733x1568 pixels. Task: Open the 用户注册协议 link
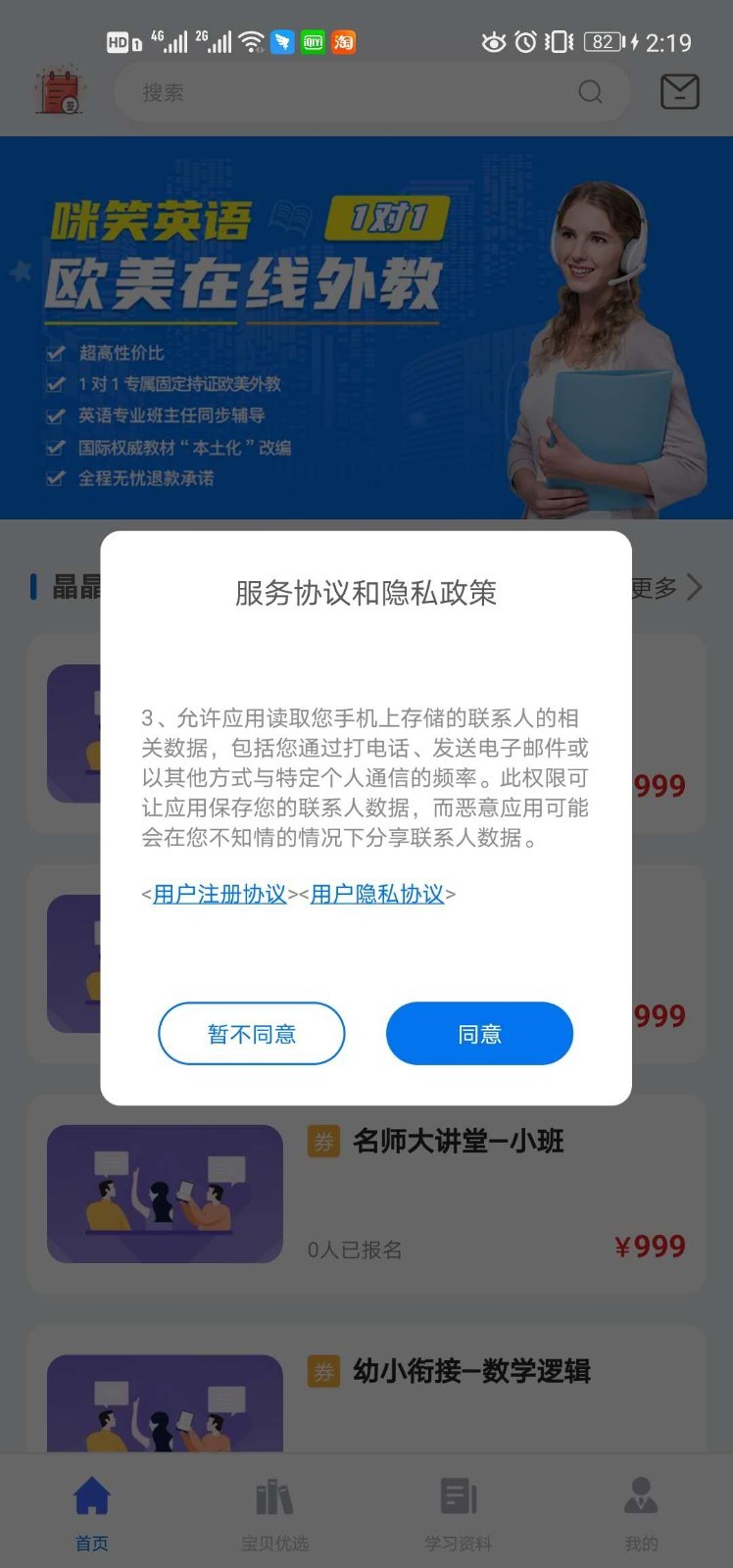[x=220, y=894]
